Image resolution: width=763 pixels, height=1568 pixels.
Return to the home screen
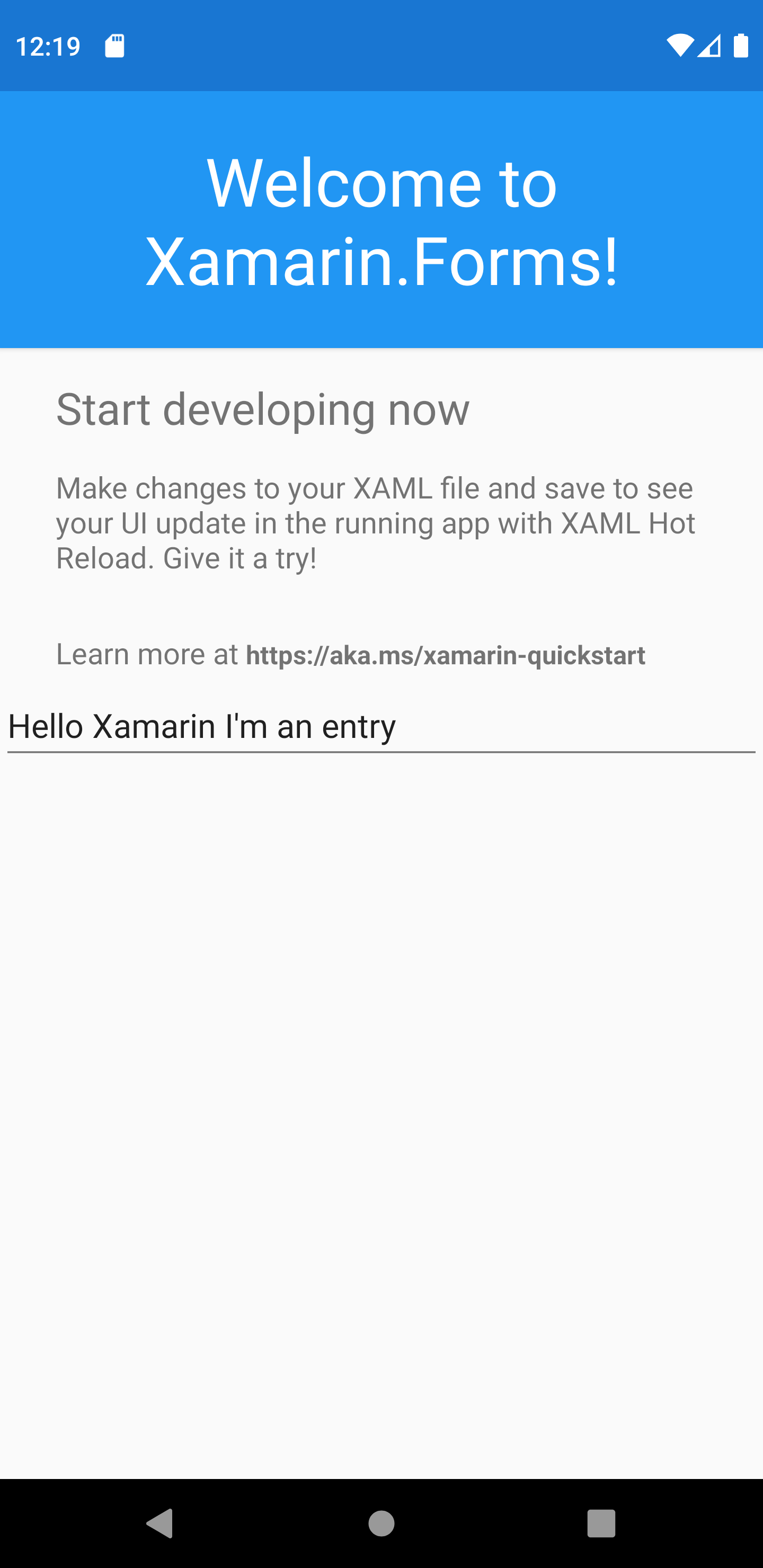pos(381,1523)
